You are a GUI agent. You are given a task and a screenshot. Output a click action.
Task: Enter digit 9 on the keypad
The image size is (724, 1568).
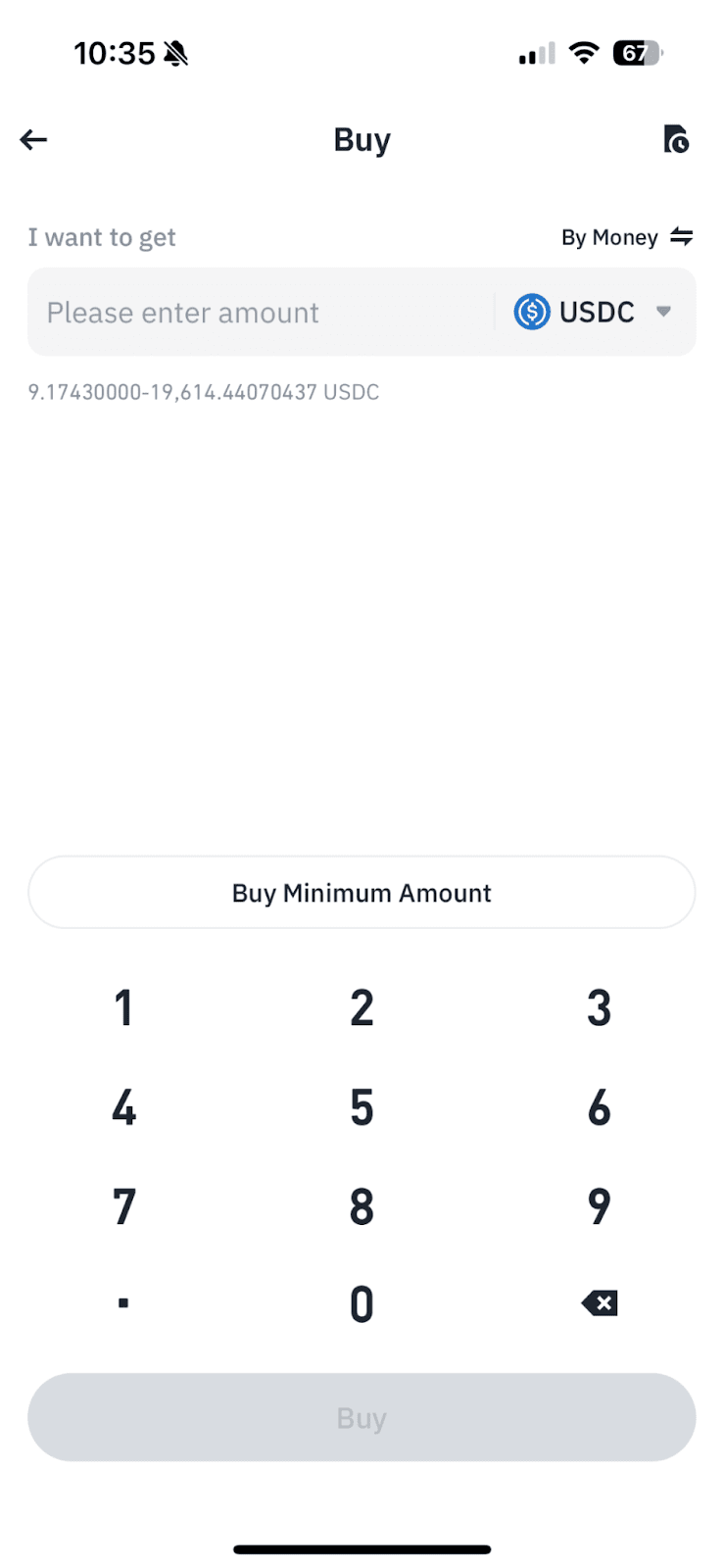pos(599,1206)
